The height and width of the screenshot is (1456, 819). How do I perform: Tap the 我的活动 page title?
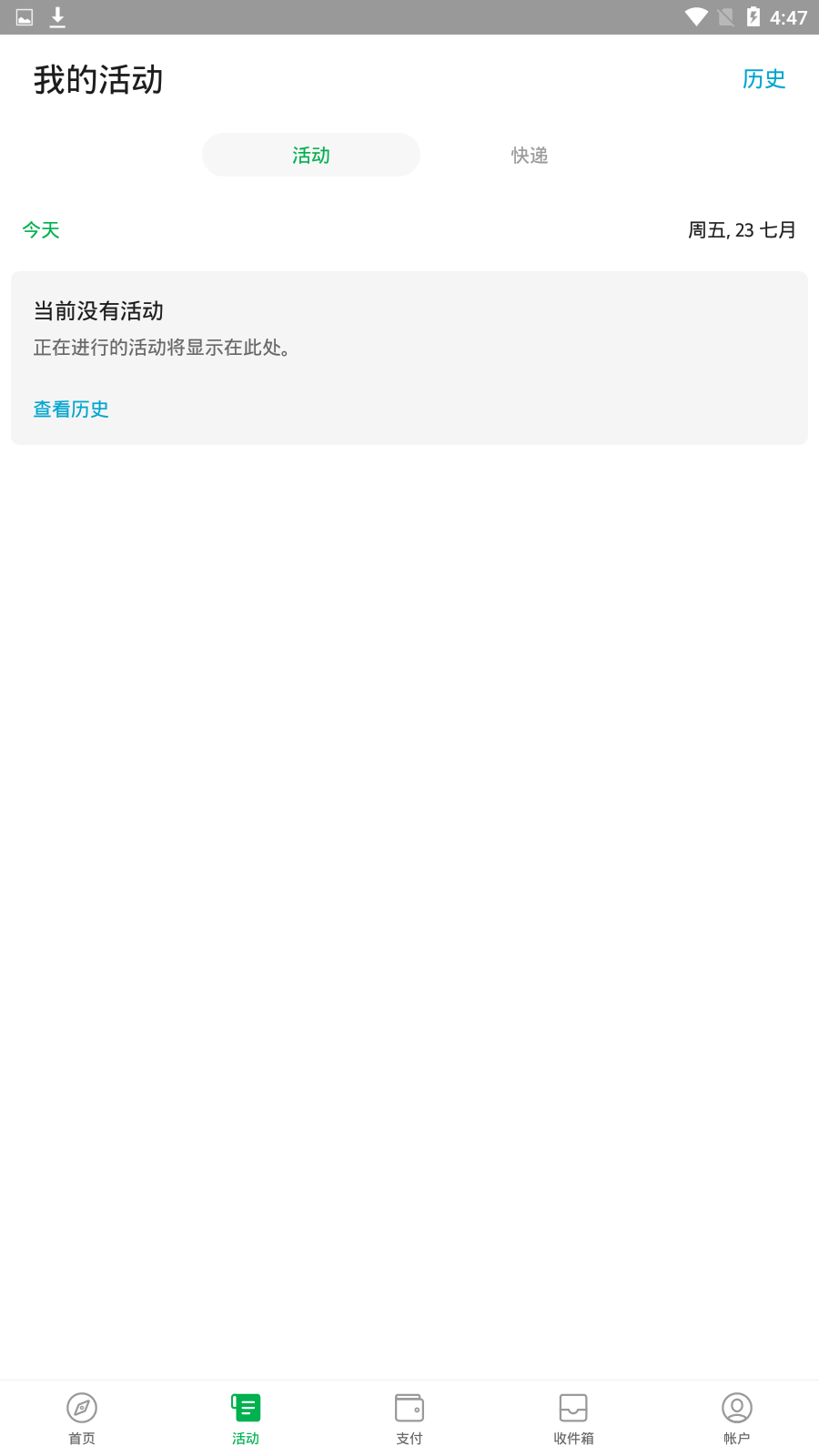pyautogui.click(x=98, y=80)
